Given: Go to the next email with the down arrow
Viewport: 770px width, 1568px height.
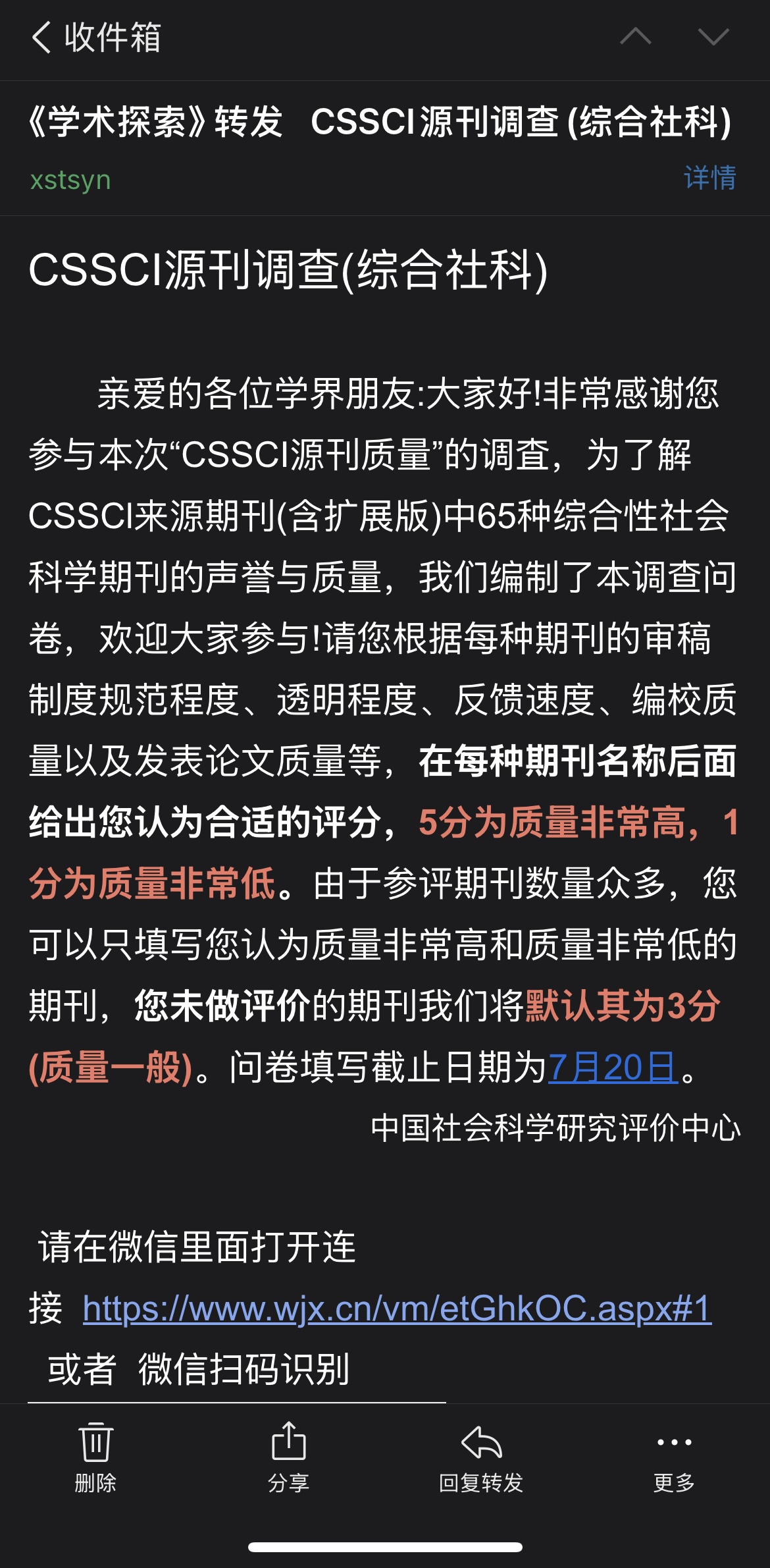Looking at the screenshot, I should click(x=713, y=37).
